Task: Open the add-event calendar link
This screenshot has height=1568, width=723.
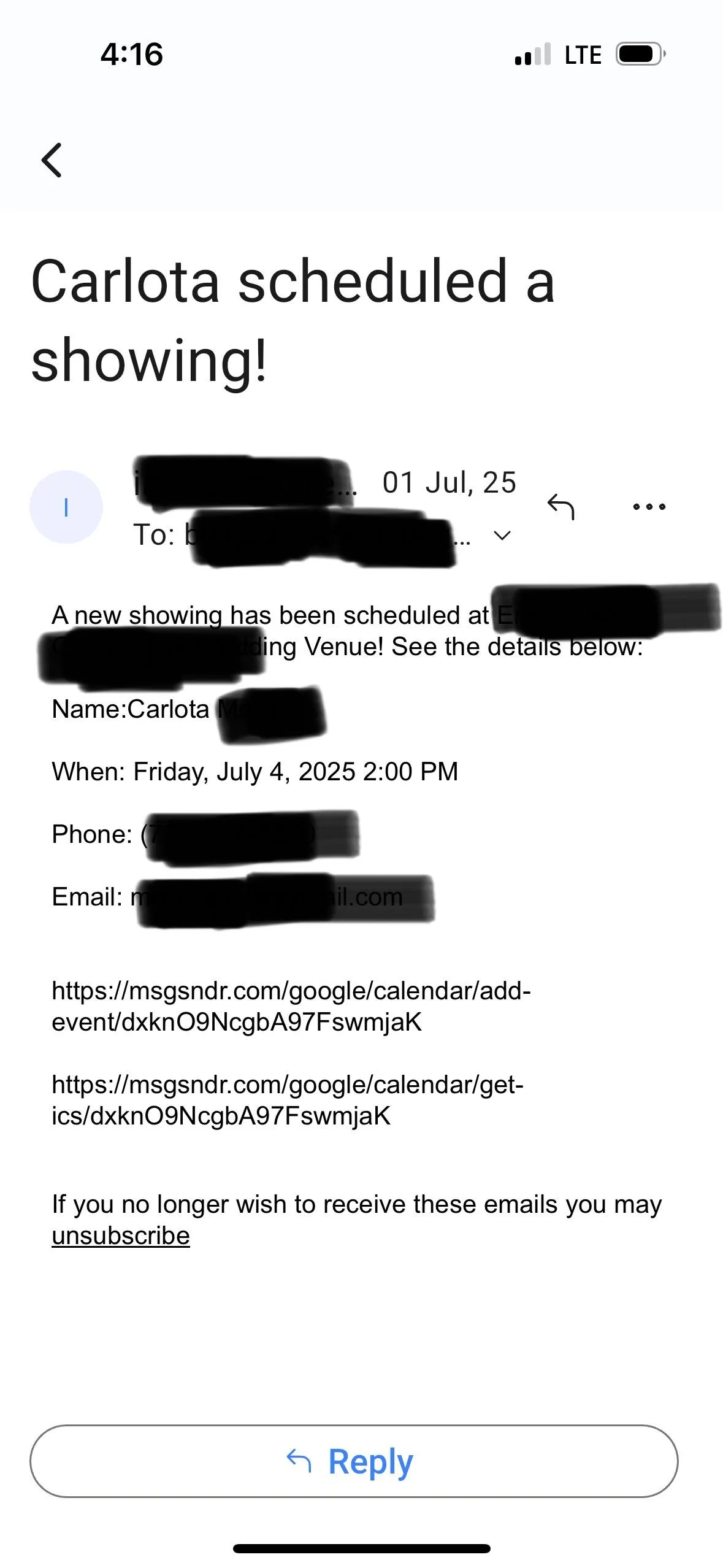Action: (291, 1006)
